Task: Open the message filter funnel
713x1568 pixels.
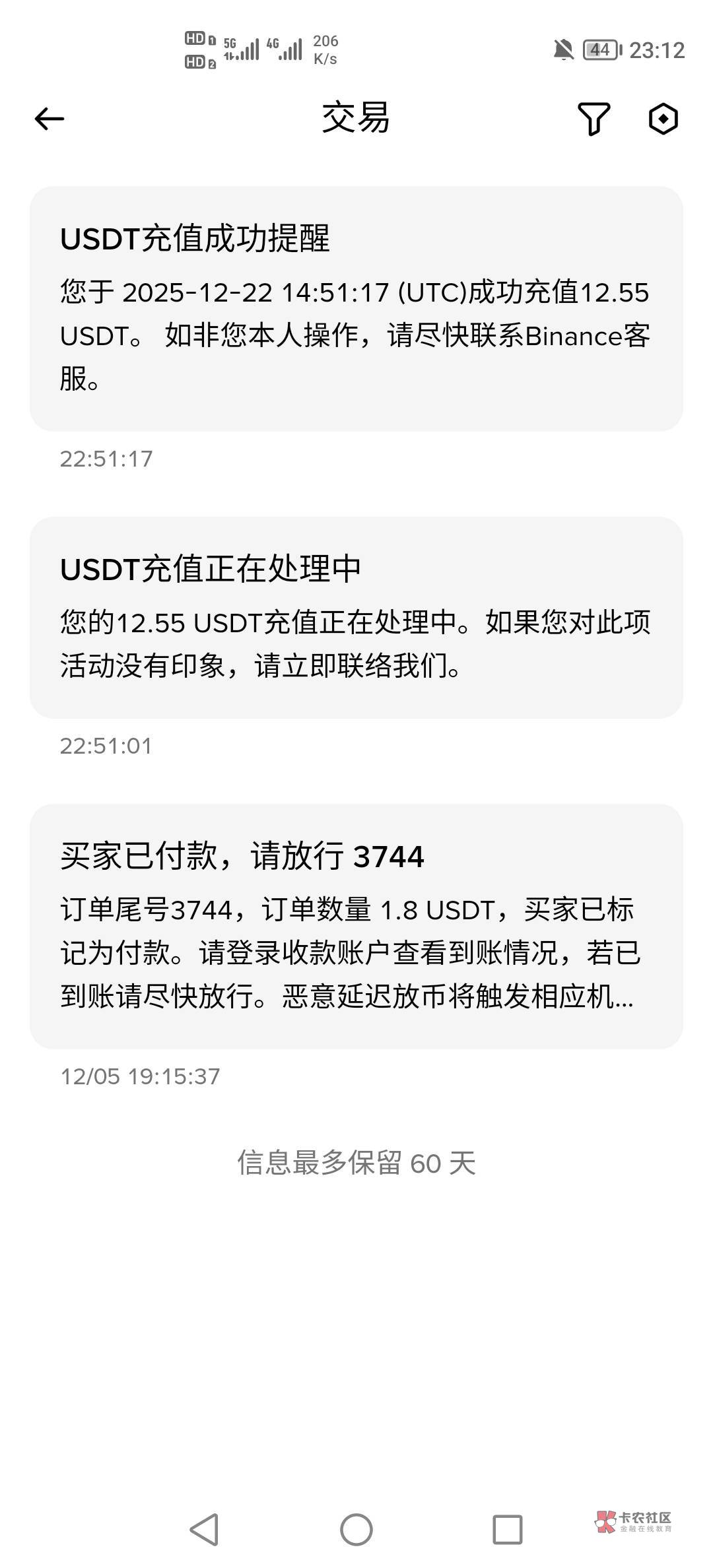Action: click(593, 119)
